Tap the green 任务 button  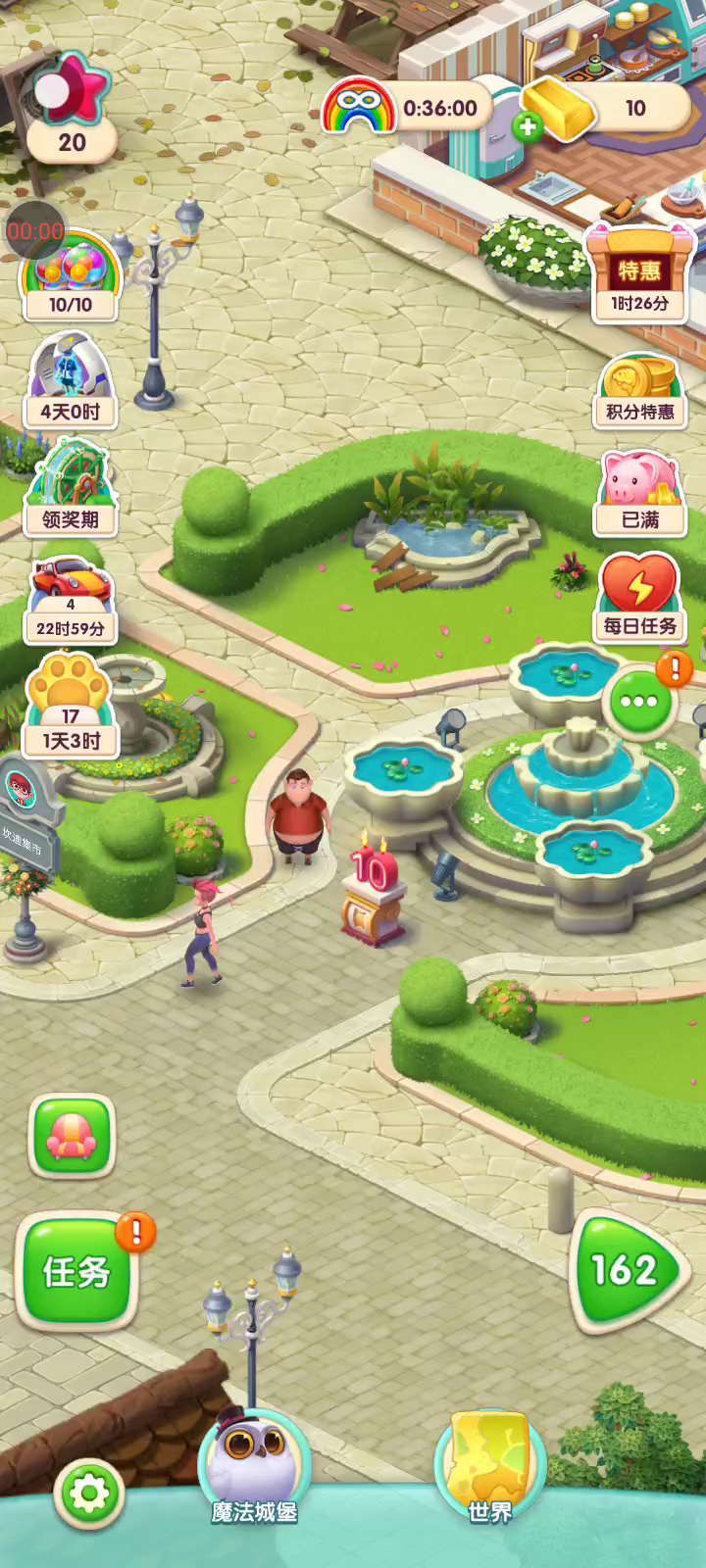(76, 1271)
